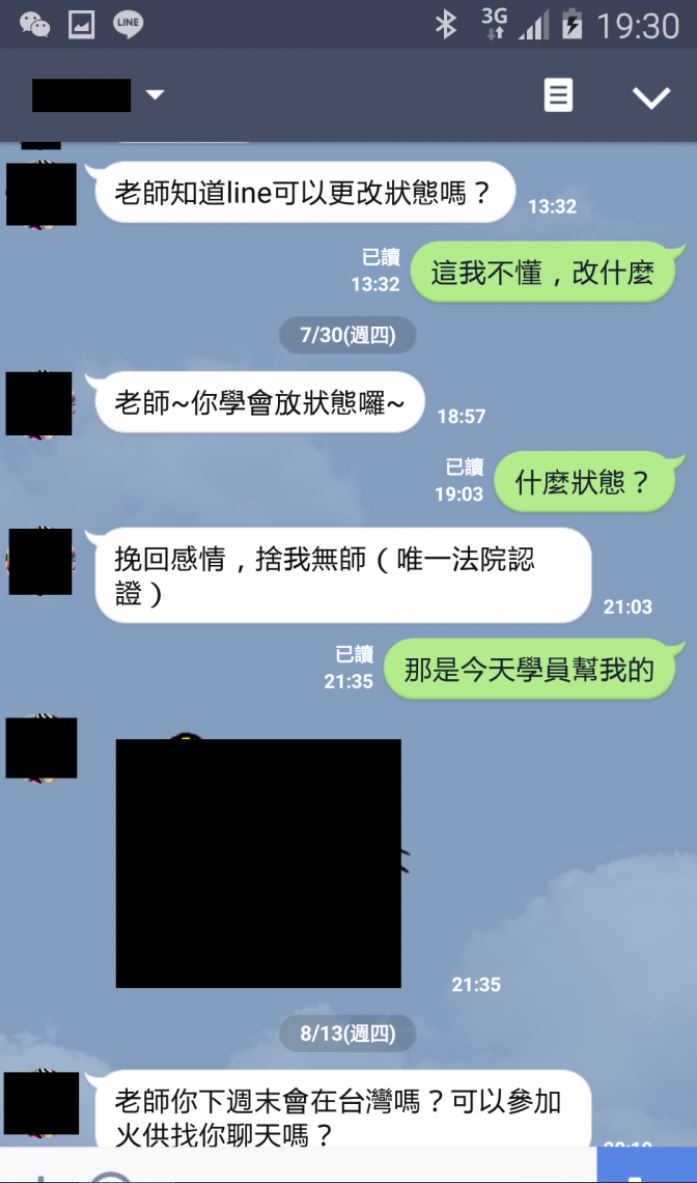
Task: Open the sticker image sent at 21:35
Action: (x=258, y=862)
